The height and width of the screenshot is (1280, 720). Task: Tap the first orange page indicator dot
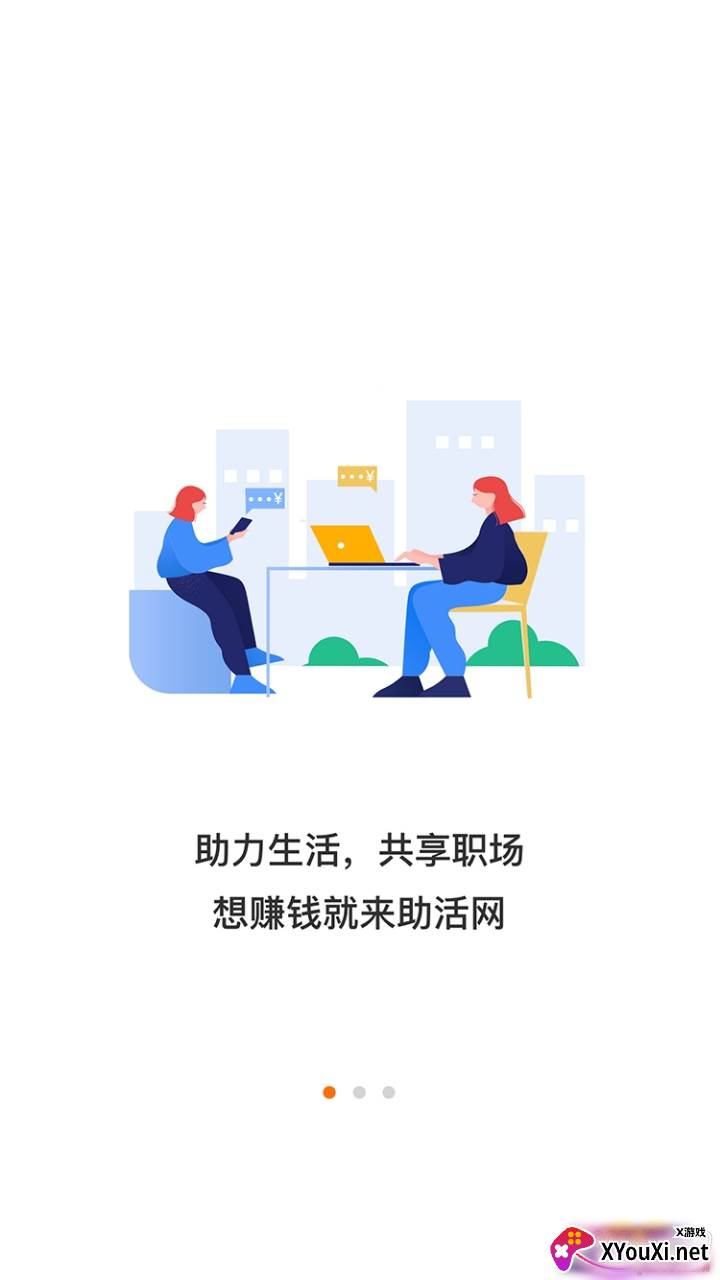(329, 1092)
